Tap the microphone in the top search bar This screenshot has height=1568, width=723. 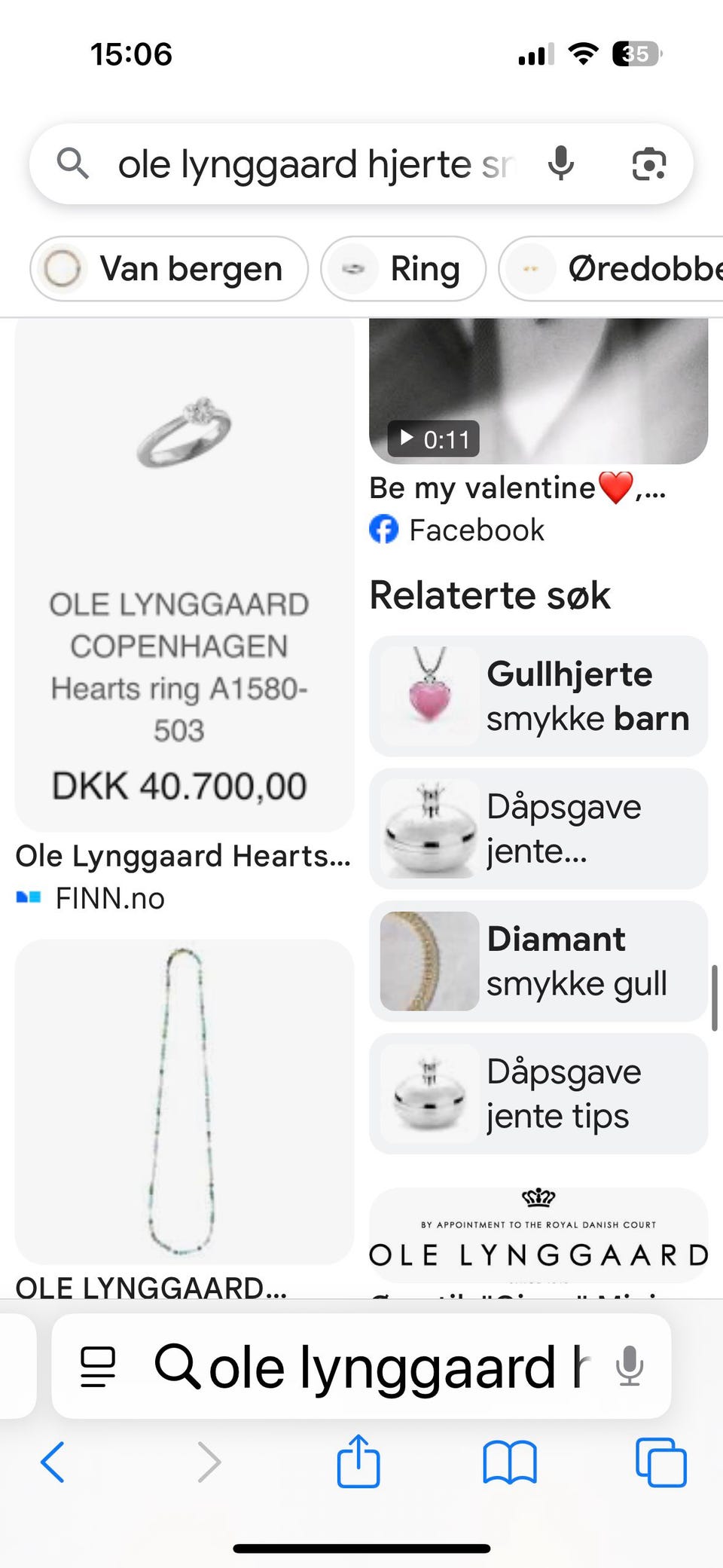point(560,164)
